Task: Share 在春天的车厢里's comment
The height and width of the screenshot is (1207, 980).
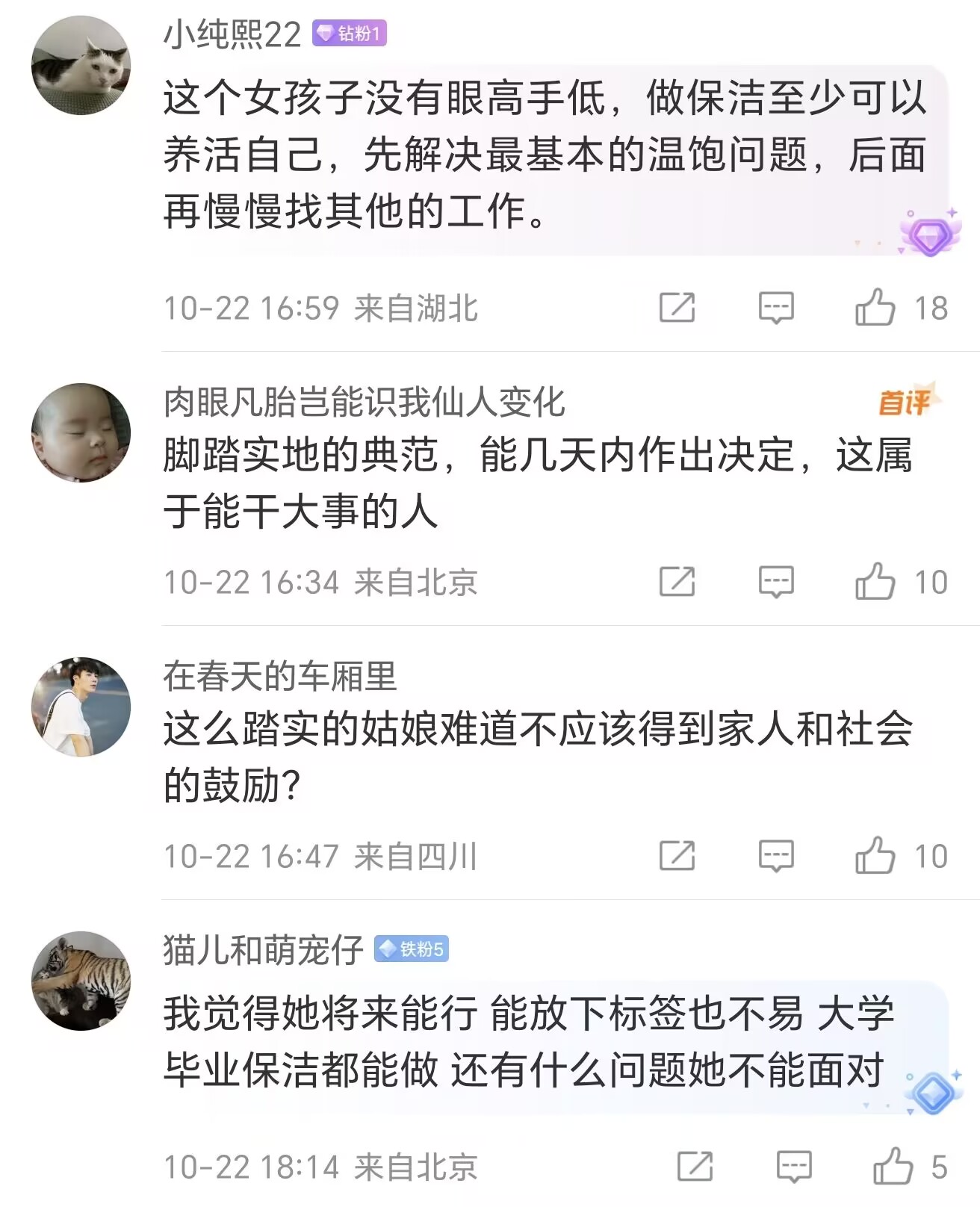Action: click(x=677, y=856)
